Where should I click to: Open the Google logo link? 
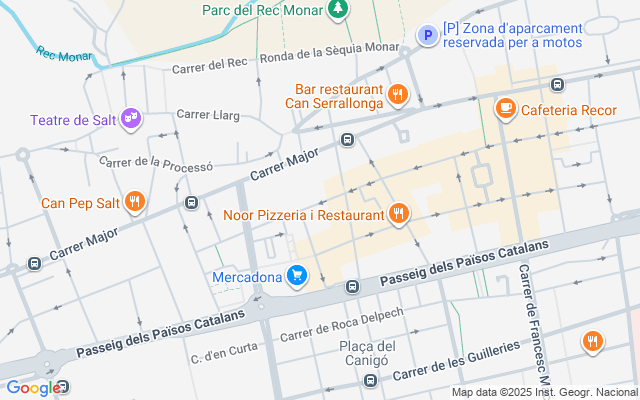click(32, 388)
